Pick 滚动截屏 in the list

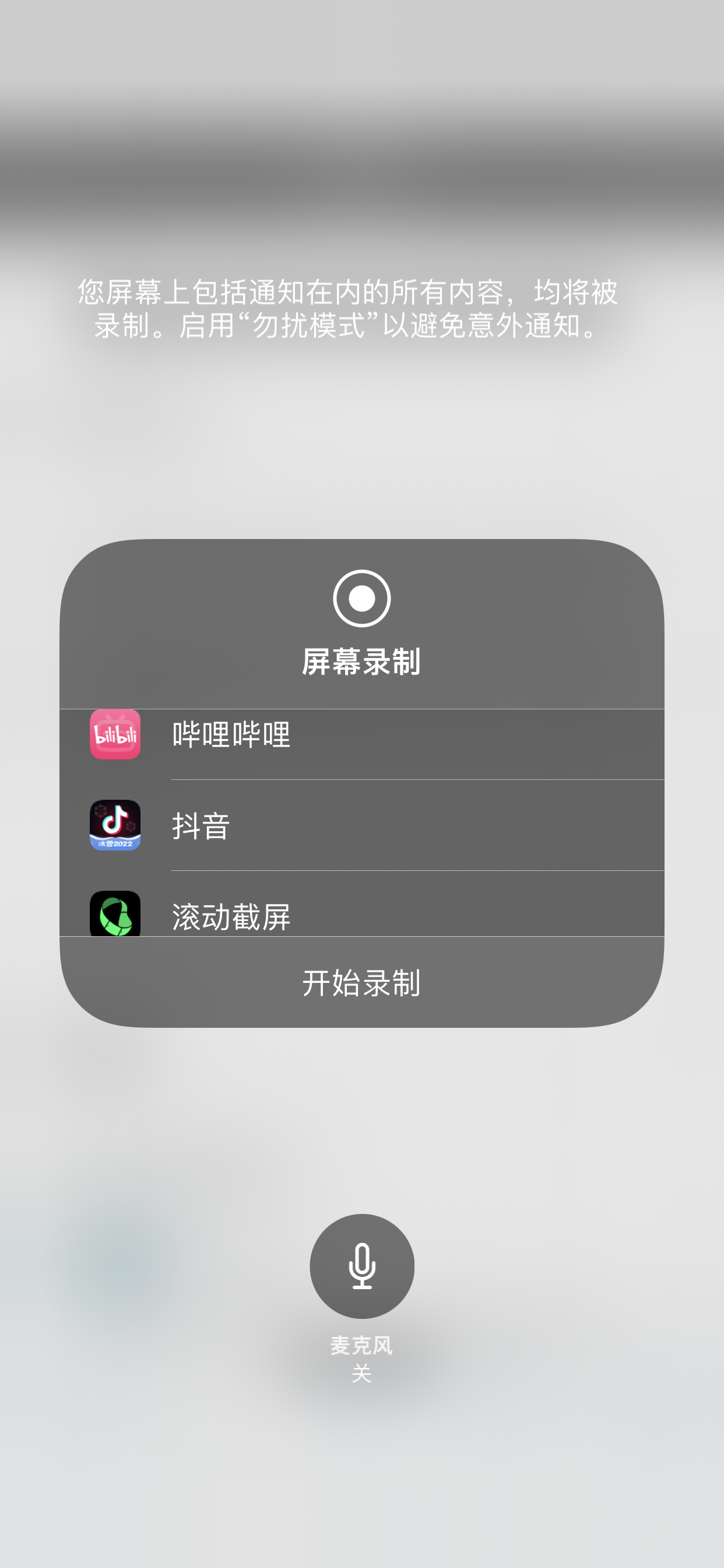(361, 914)
